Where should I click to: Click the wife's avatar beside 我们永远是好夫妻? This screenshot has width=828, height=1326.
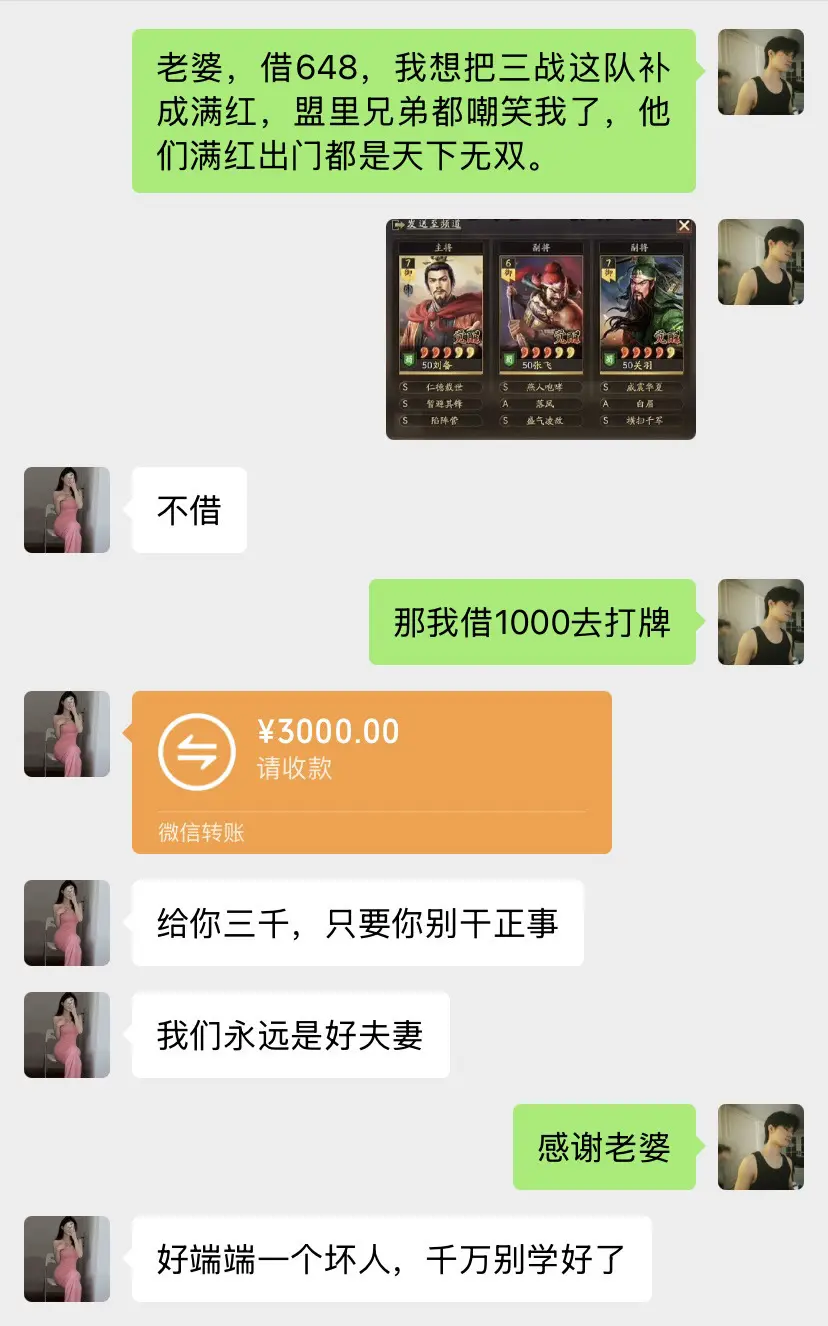[66, 1035]
